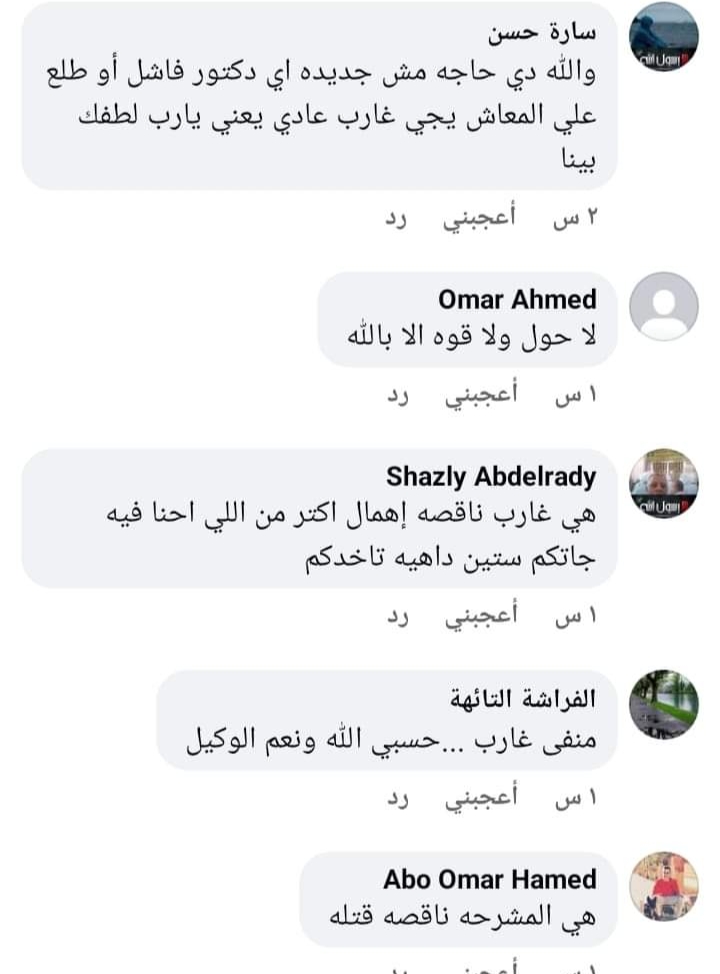Like سارة حسن's comment
720x974 pixels.
tap(478, 219)
